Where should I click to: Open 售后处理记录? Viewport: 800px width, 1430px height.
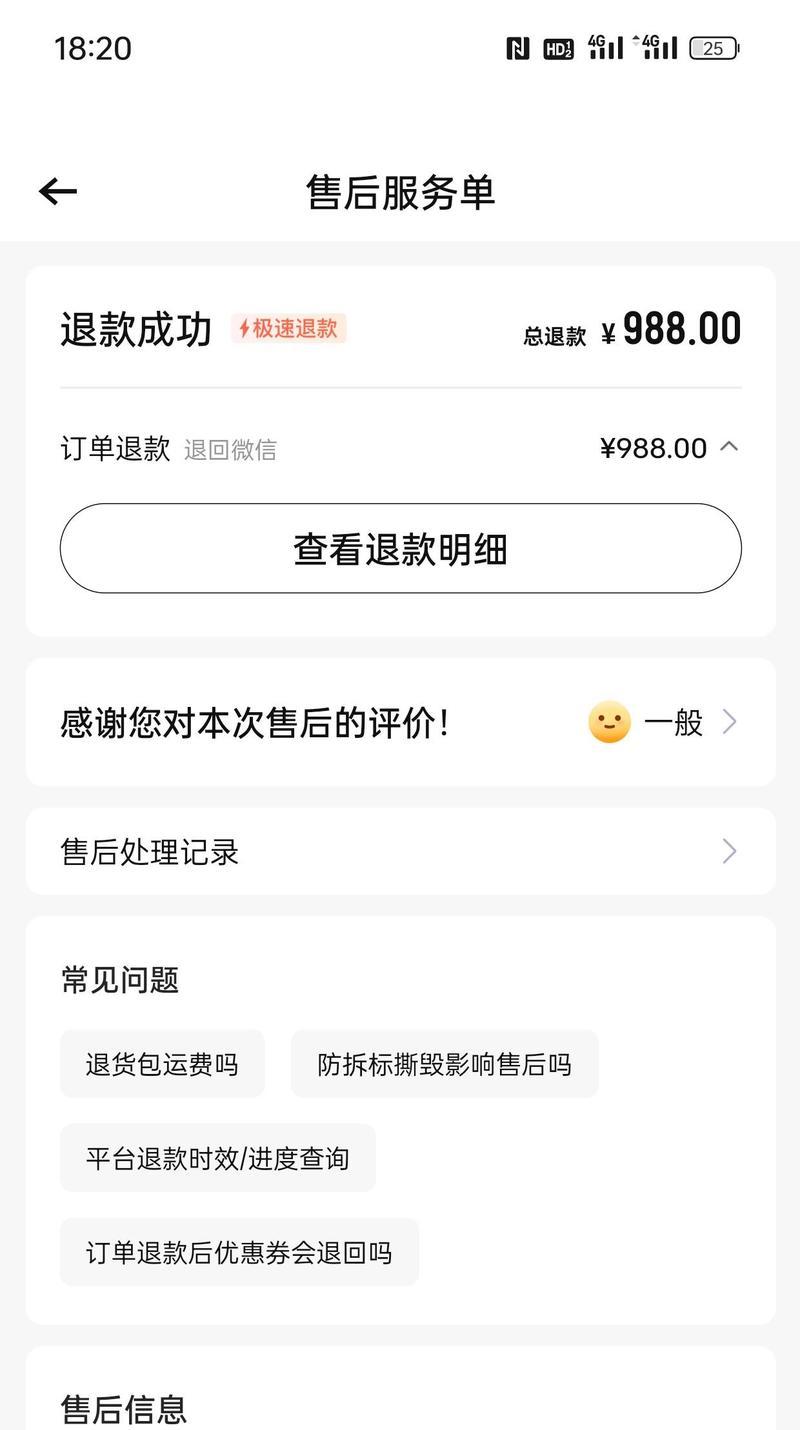pyautogui.click(x=400, y=852)
